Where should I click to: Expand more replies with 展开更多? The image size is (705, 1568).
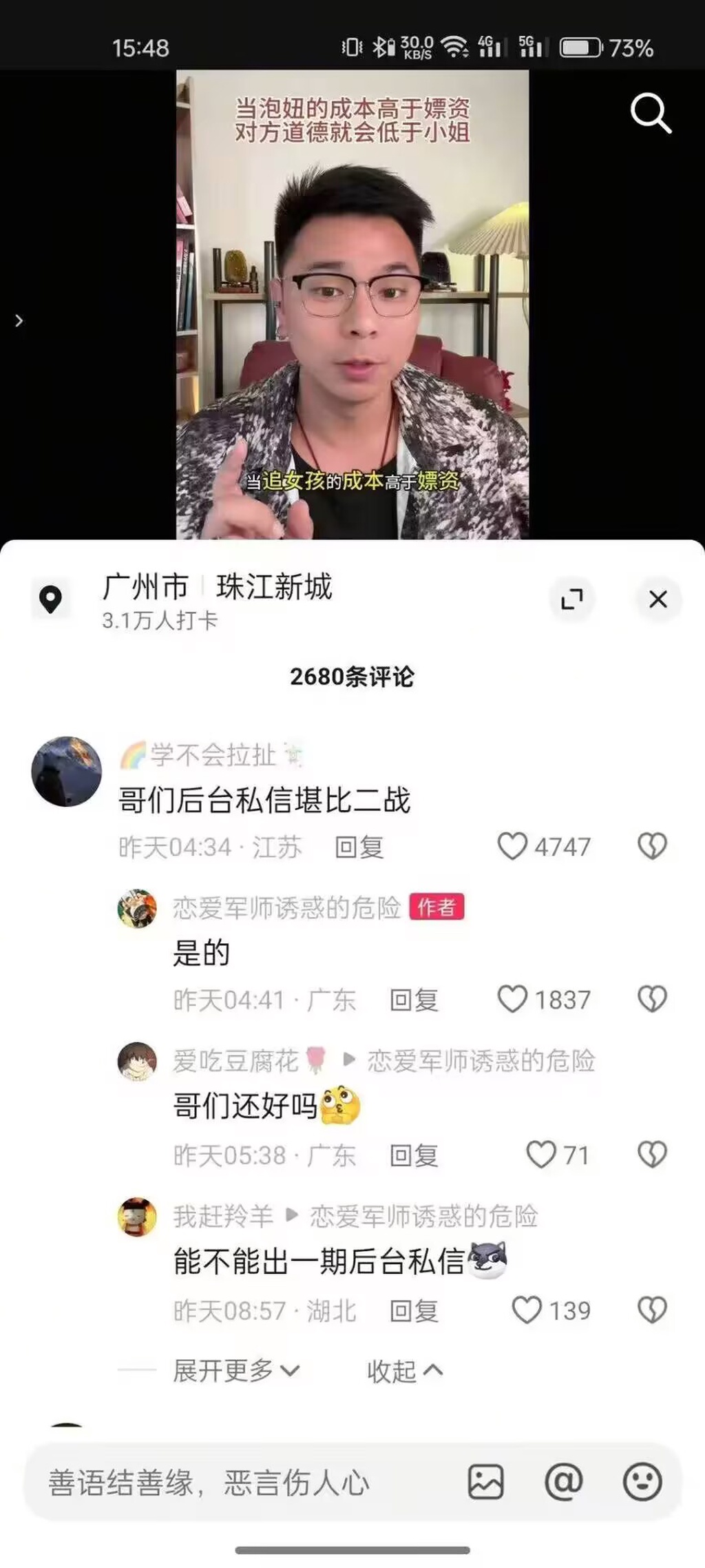(x=235, y=1371)
